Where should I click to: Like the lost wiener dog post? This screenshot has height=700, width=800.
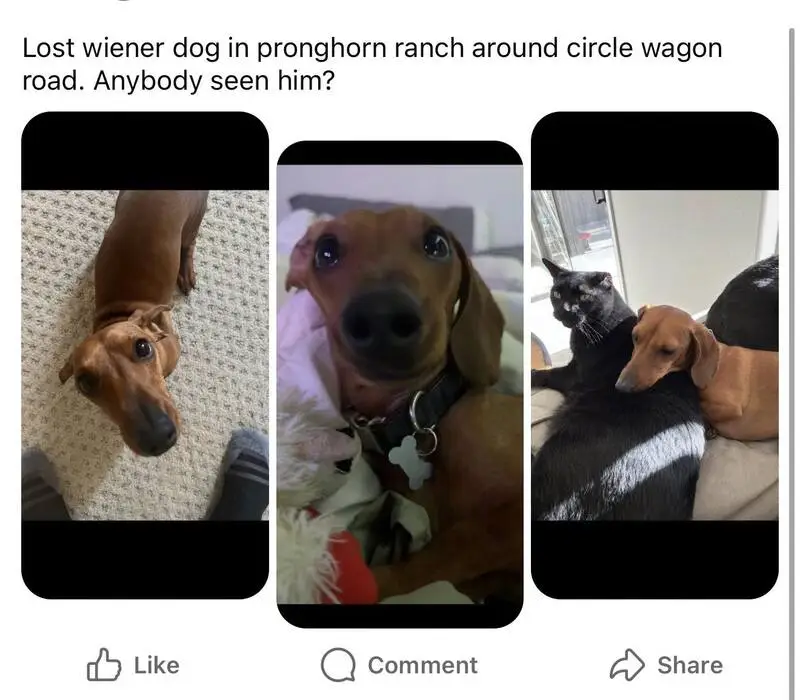[133, 665]
